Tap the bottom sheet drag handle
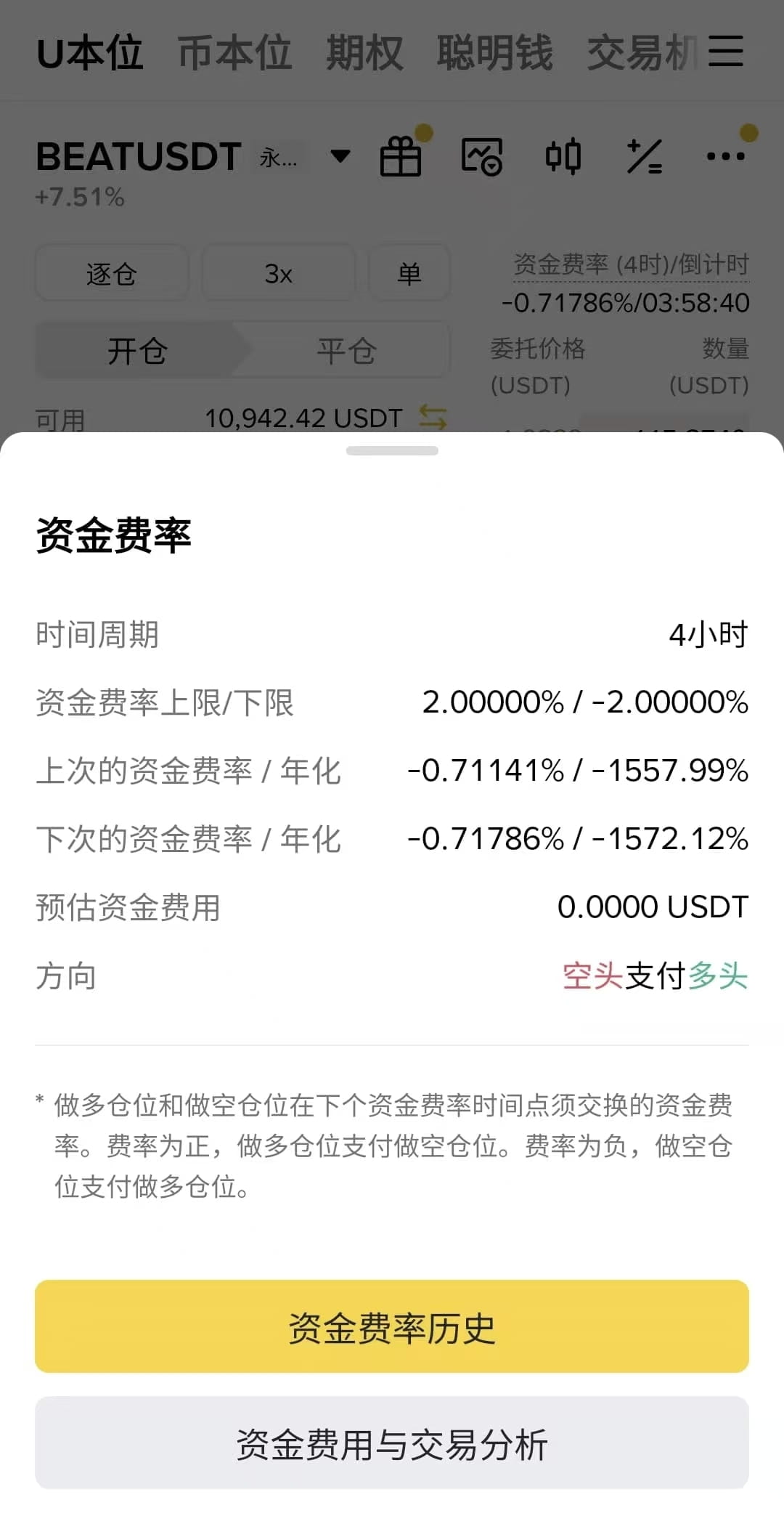Viewport: 784px width, 1537px height. 392,451
